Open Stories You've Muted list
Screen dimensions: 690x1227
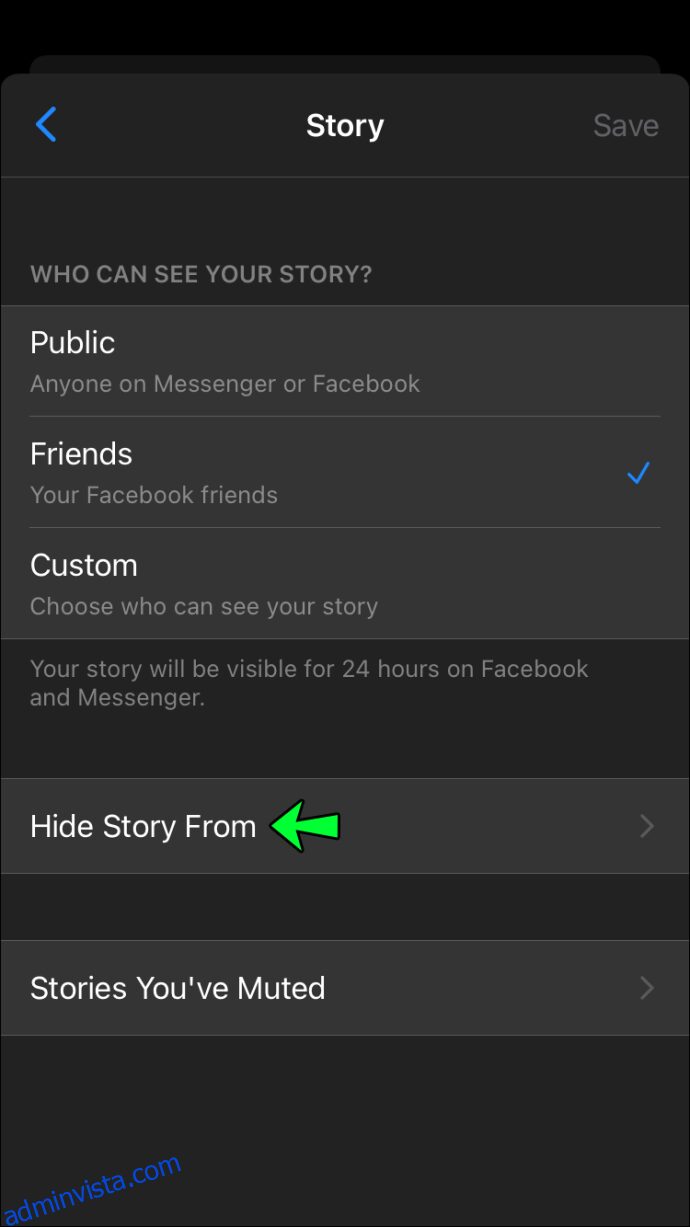[x=345, y=988]
